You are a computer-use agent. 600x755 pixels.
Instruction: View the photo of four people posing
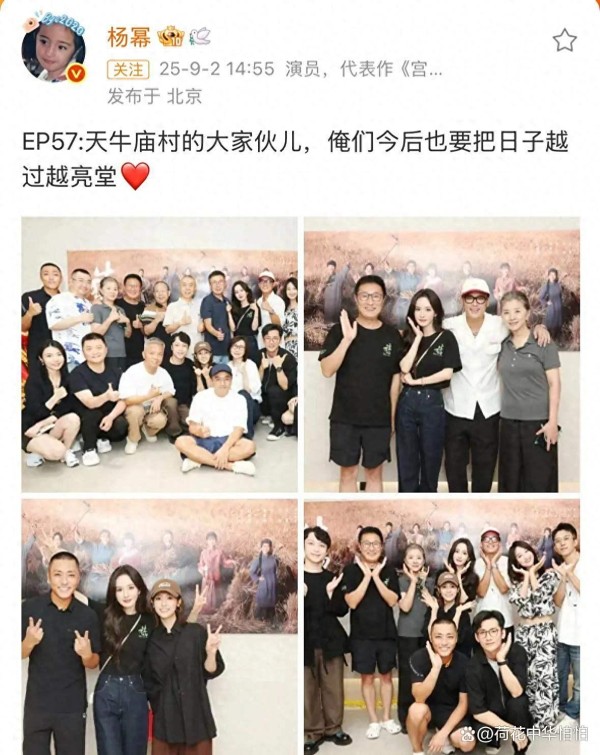point(441,353)
